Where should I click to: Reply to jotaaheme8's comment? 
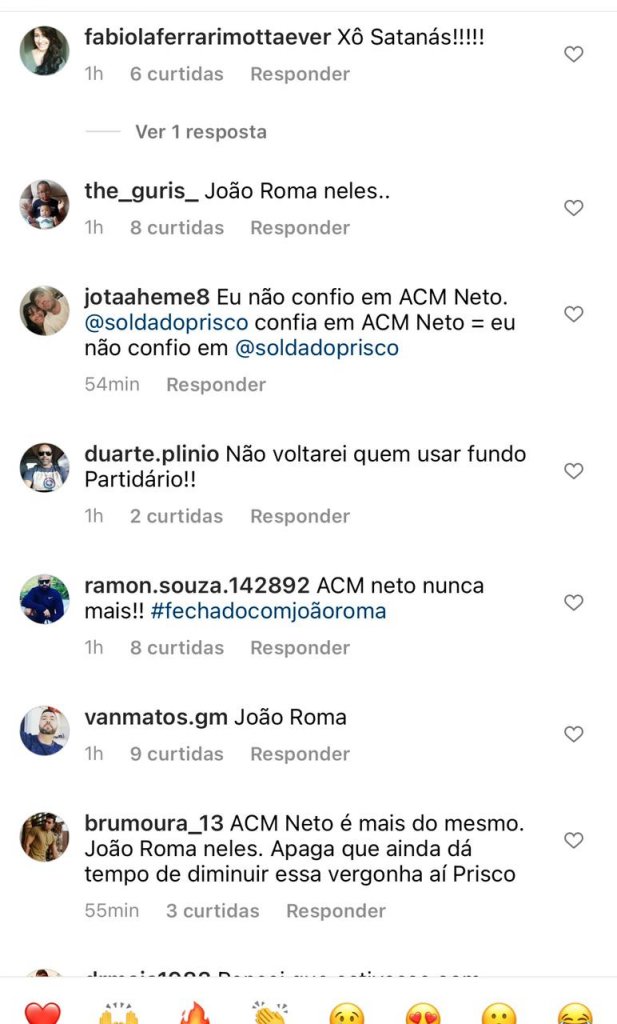(216, 385)
